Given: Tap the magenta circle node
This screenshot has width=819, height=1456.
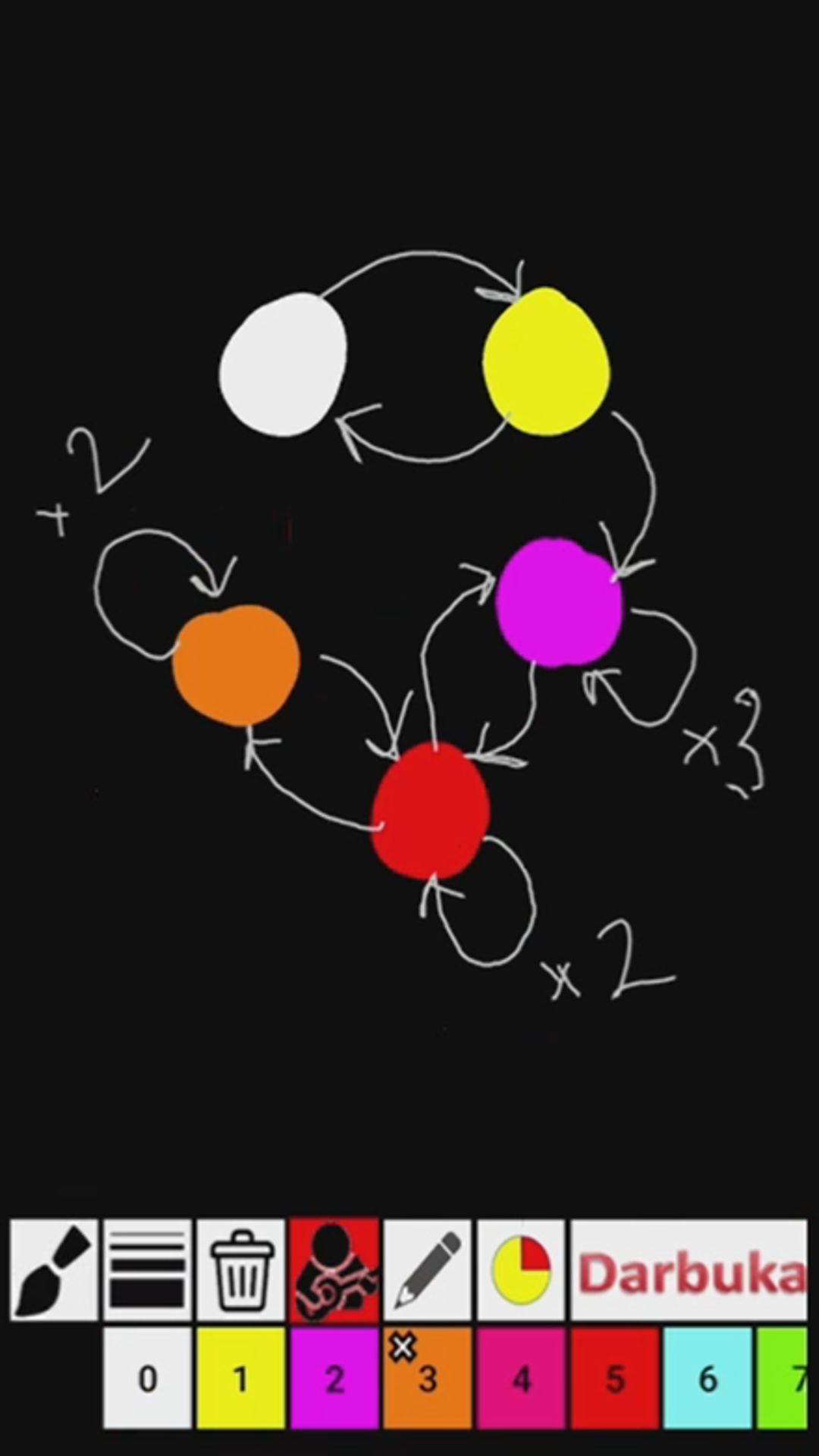Looking at the screenshot, I should pos(559,603).
